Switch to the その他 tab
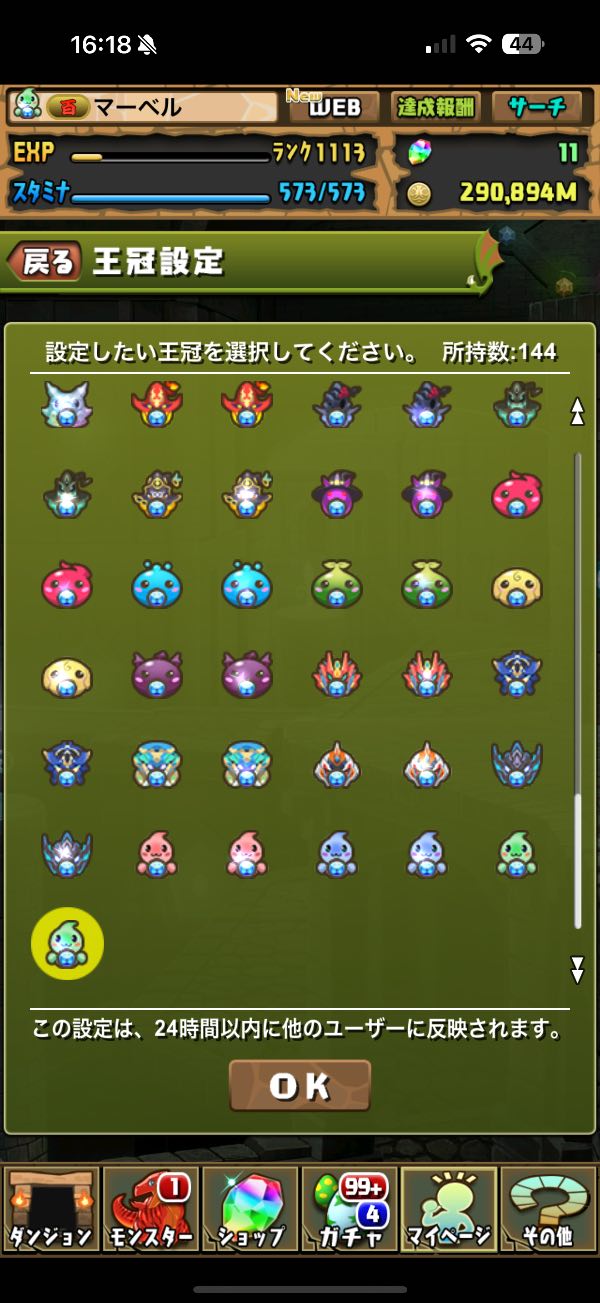 click(x=549, y=1209)
